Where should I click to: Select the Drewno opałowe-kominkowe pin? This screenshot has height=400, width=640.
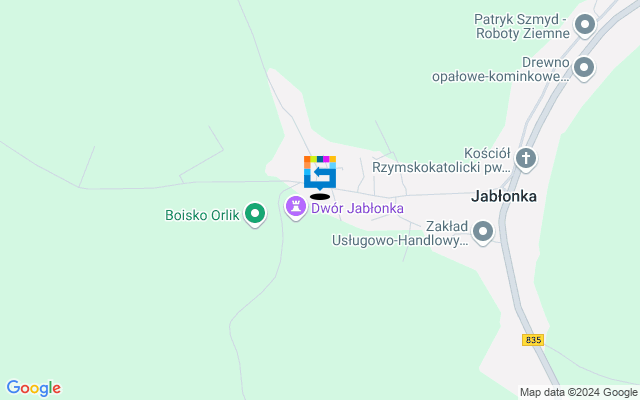coord(584,68)
